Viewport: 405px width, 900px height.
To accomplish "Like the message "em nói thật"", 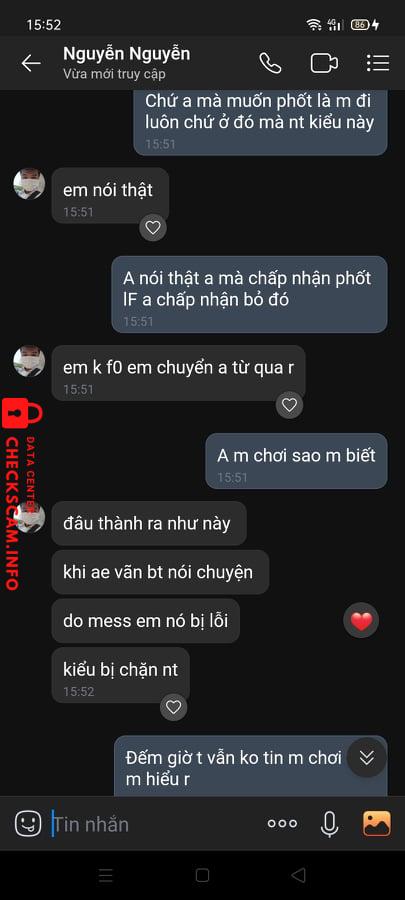I will pyautogui.click(x=153, y=228).
